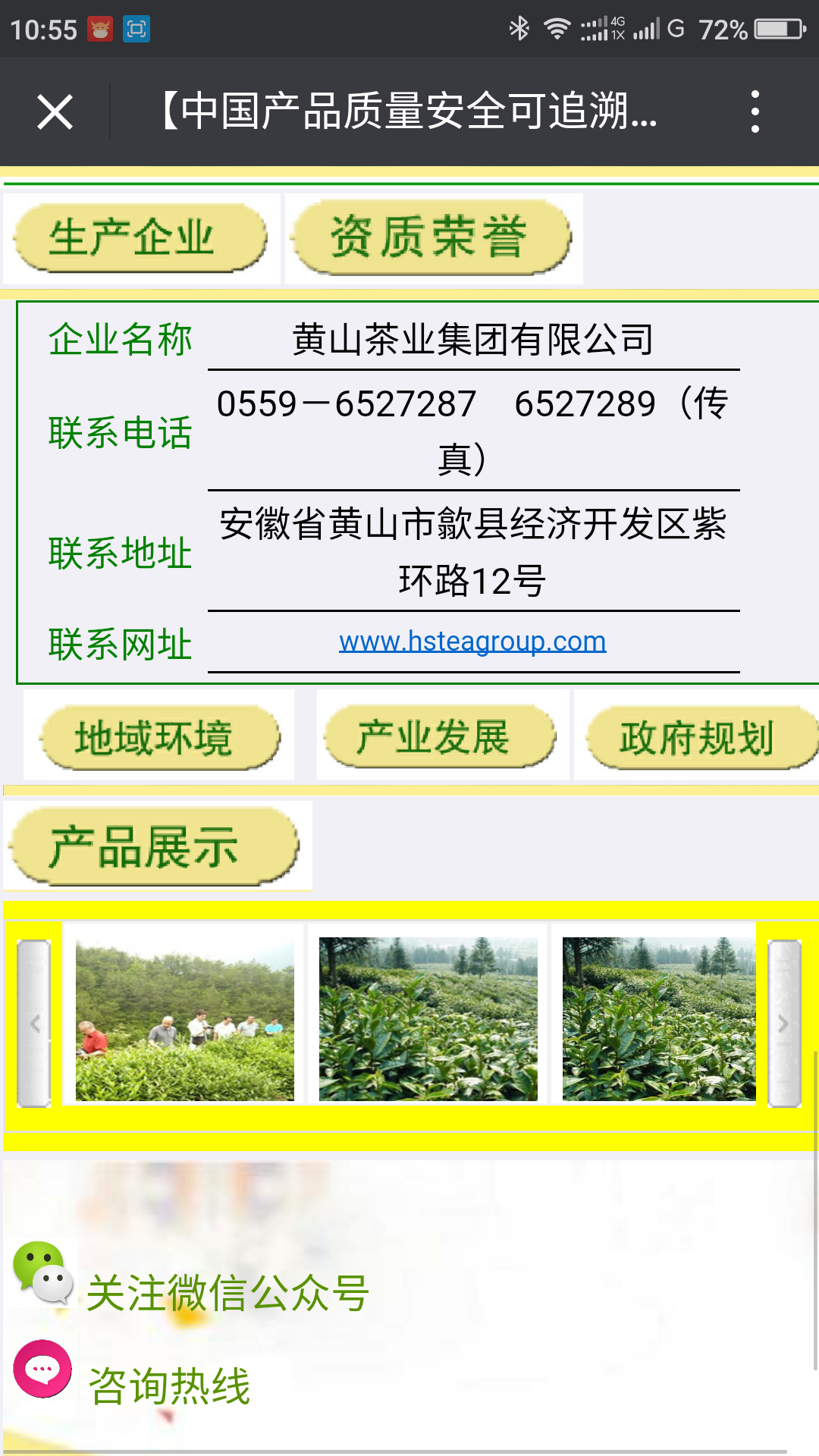Open the three-dot overflow menu

point(755,112)
